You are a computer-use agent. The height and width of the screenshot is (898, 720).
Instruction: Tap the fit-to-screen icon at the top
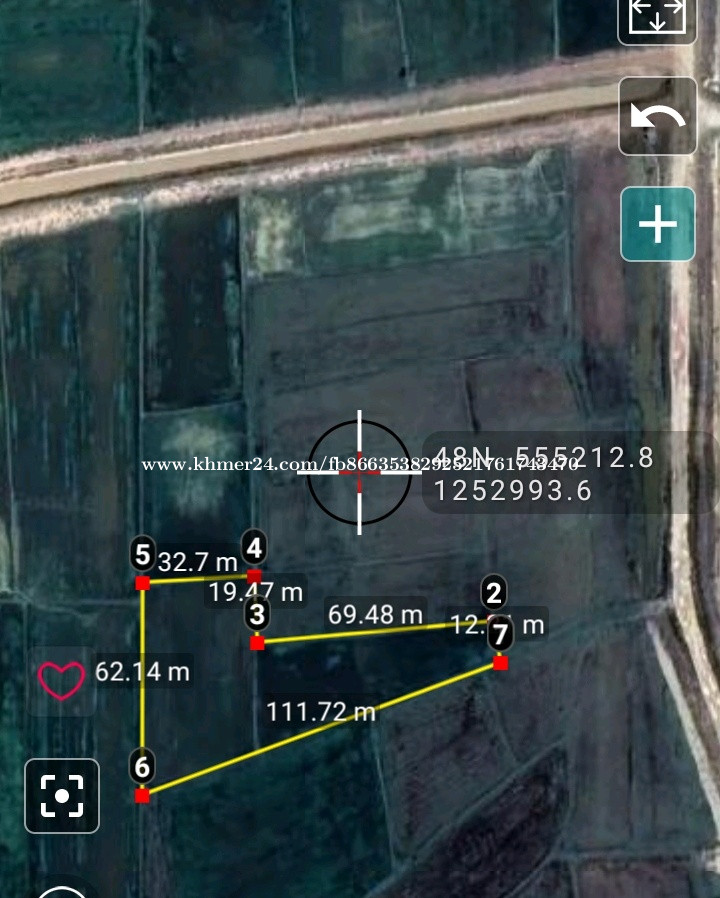click(657, 17)
